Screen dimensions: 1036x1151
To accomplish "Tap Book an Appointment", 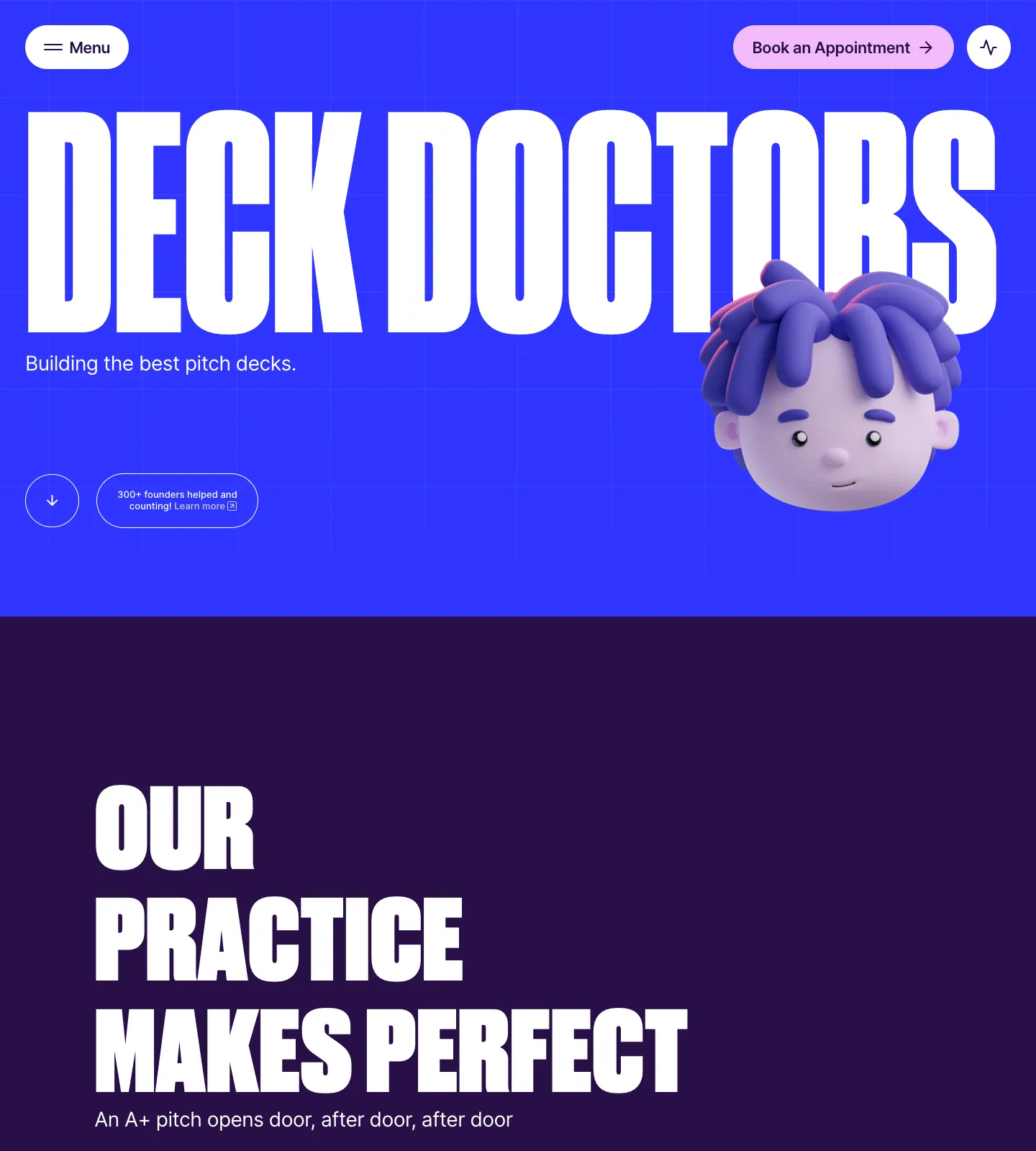I will pos(842,47).
